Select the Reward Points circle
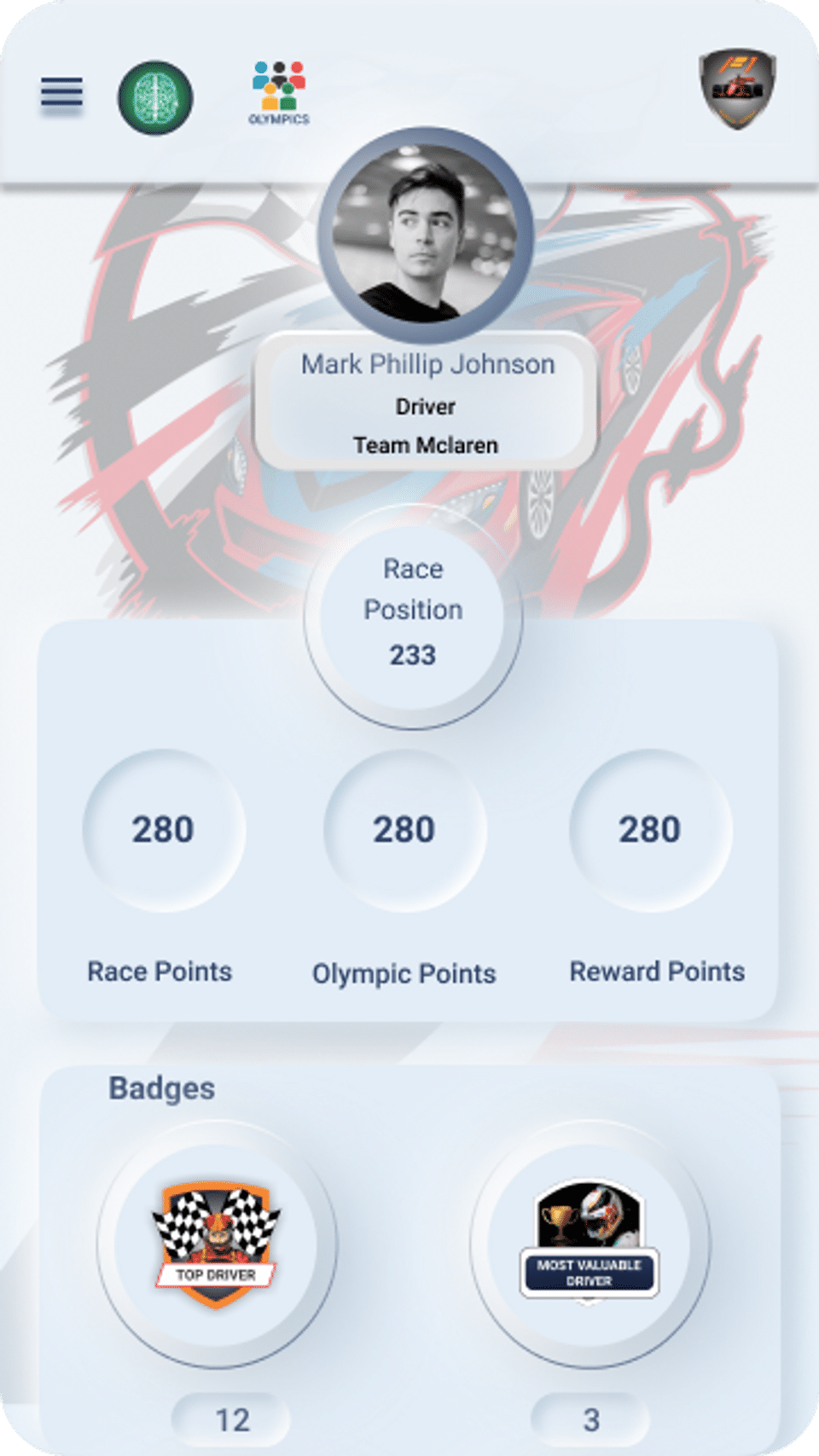This screenshot has width=819, height=1456. 650,829
